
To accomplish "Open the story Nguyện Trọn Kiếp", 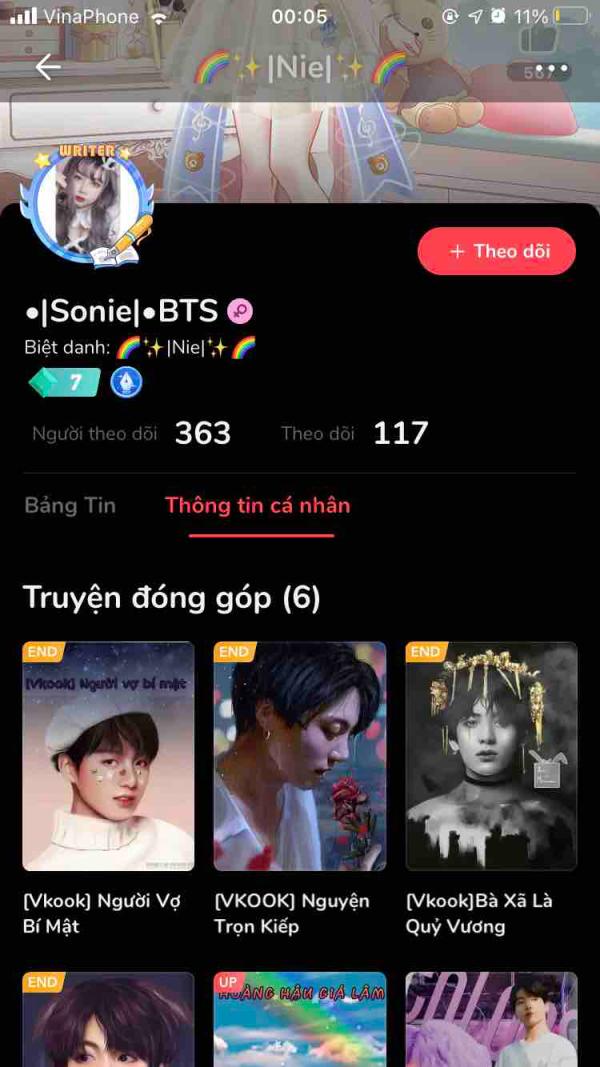I will (x=300, y=757).
